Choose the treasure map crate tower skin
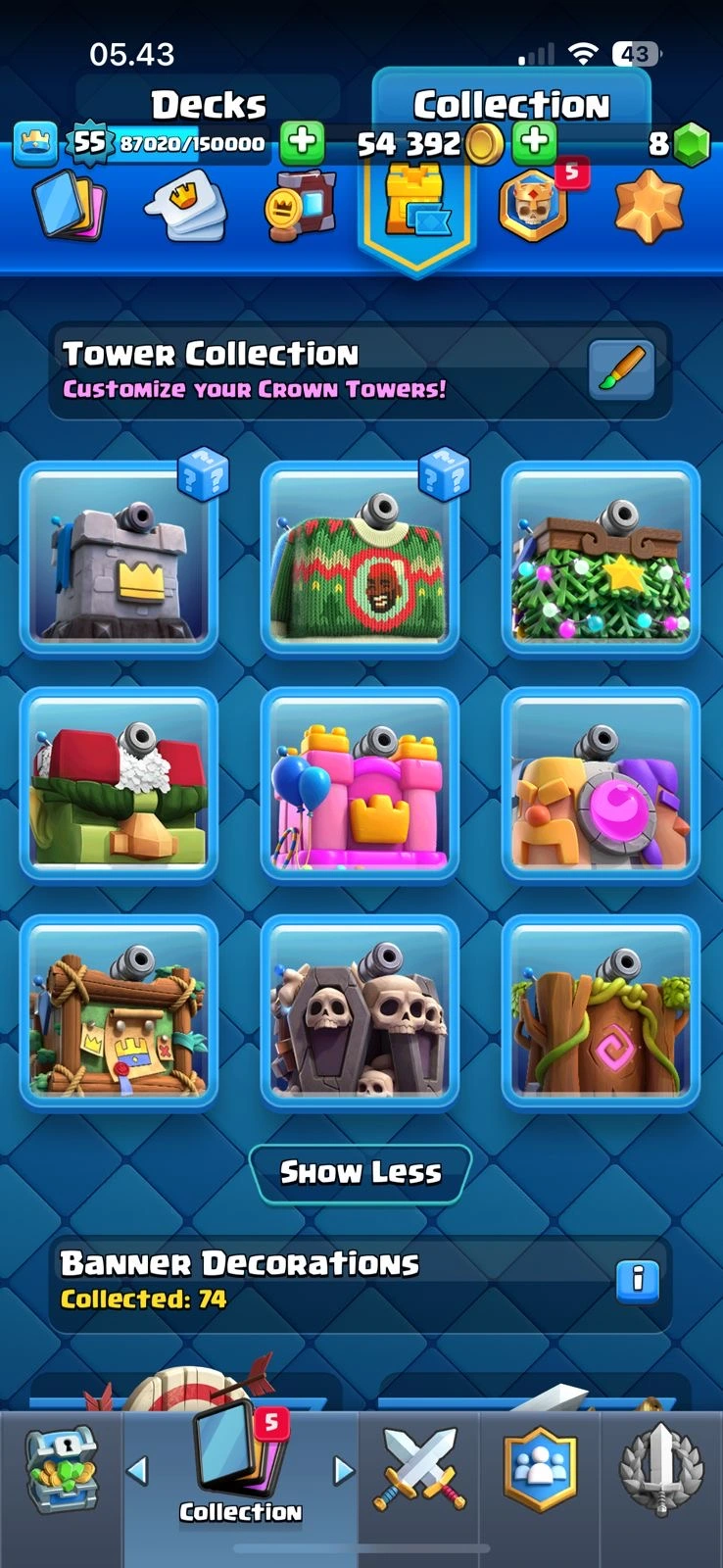 (x=119, y=1011)
